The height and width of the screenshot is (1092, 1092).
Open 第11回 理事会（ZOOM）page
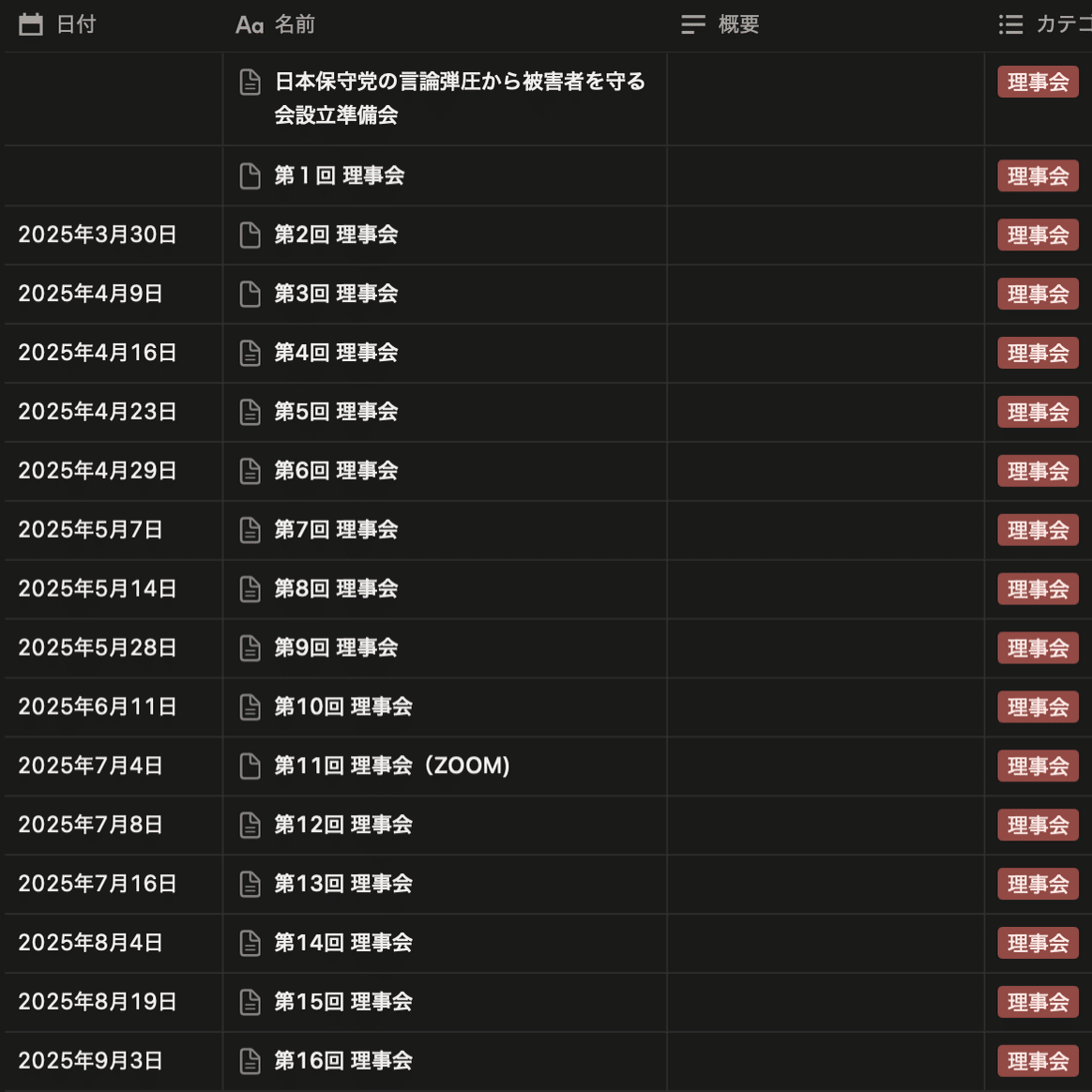tap(391, 766)
